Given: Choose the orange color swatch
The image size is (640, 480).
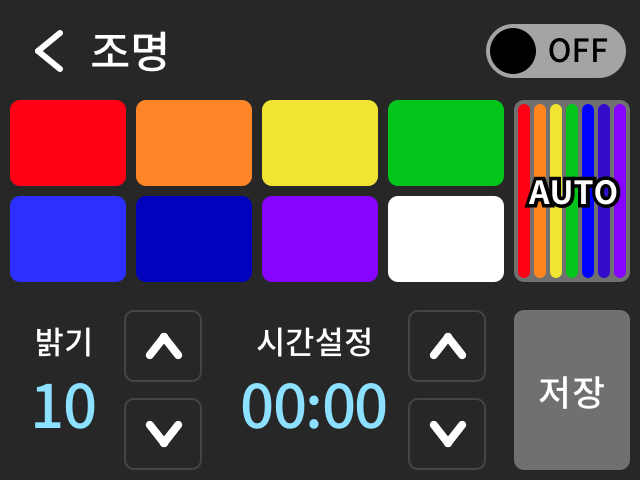Looking at the screenshot, I should (x=194, y=143).
